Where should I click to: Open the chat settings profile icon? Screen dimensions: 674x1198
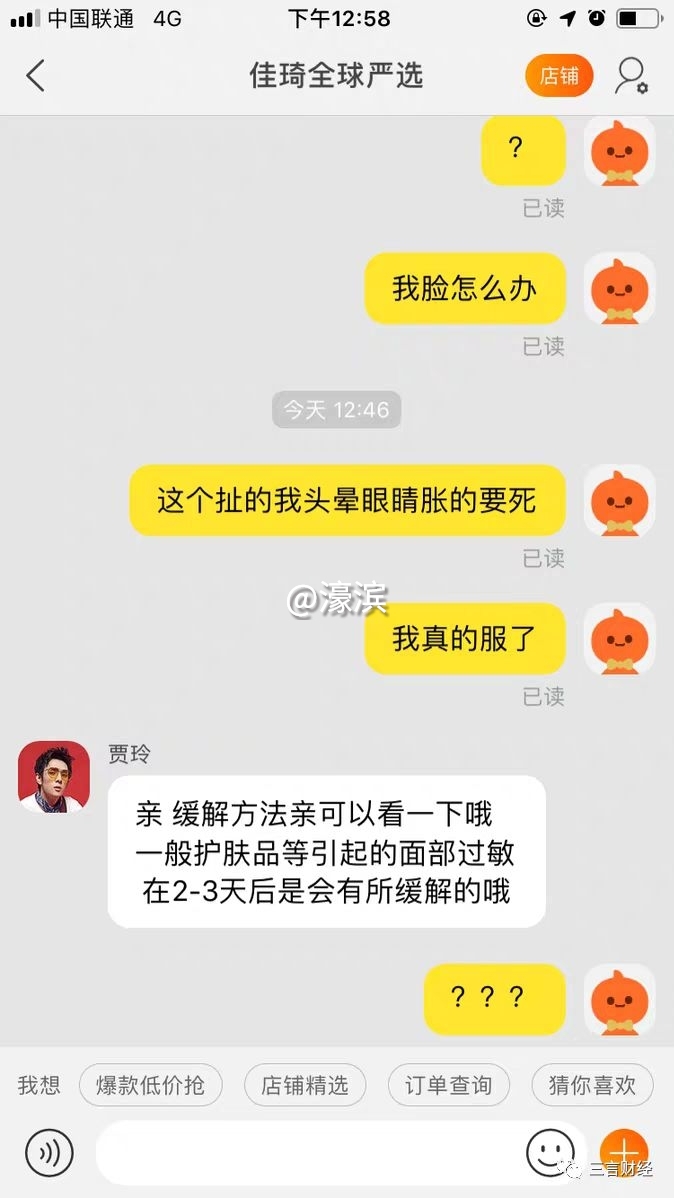[630, 76]
